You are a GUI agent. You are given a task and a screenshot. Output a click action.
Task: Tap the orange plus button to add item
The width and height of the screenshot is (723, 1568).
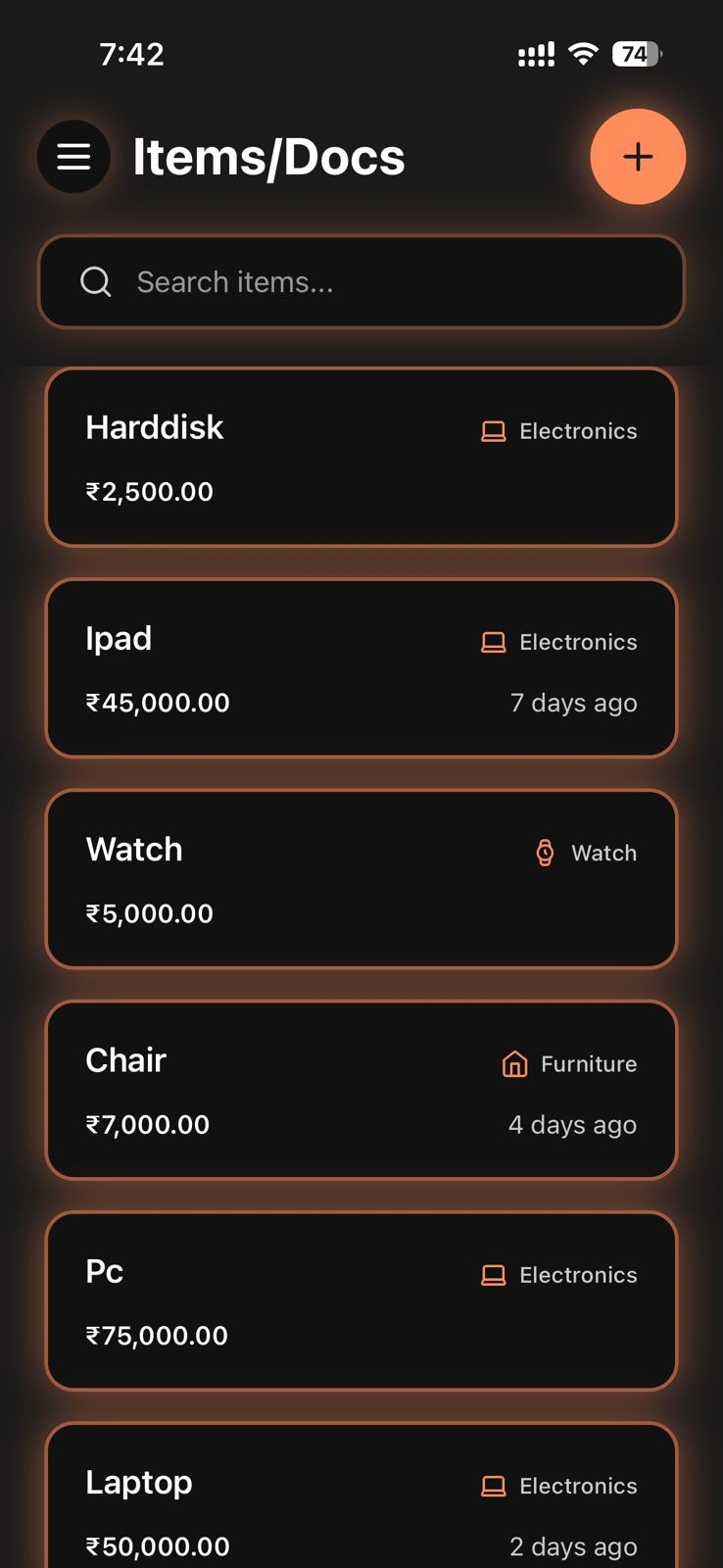[638, 156]
